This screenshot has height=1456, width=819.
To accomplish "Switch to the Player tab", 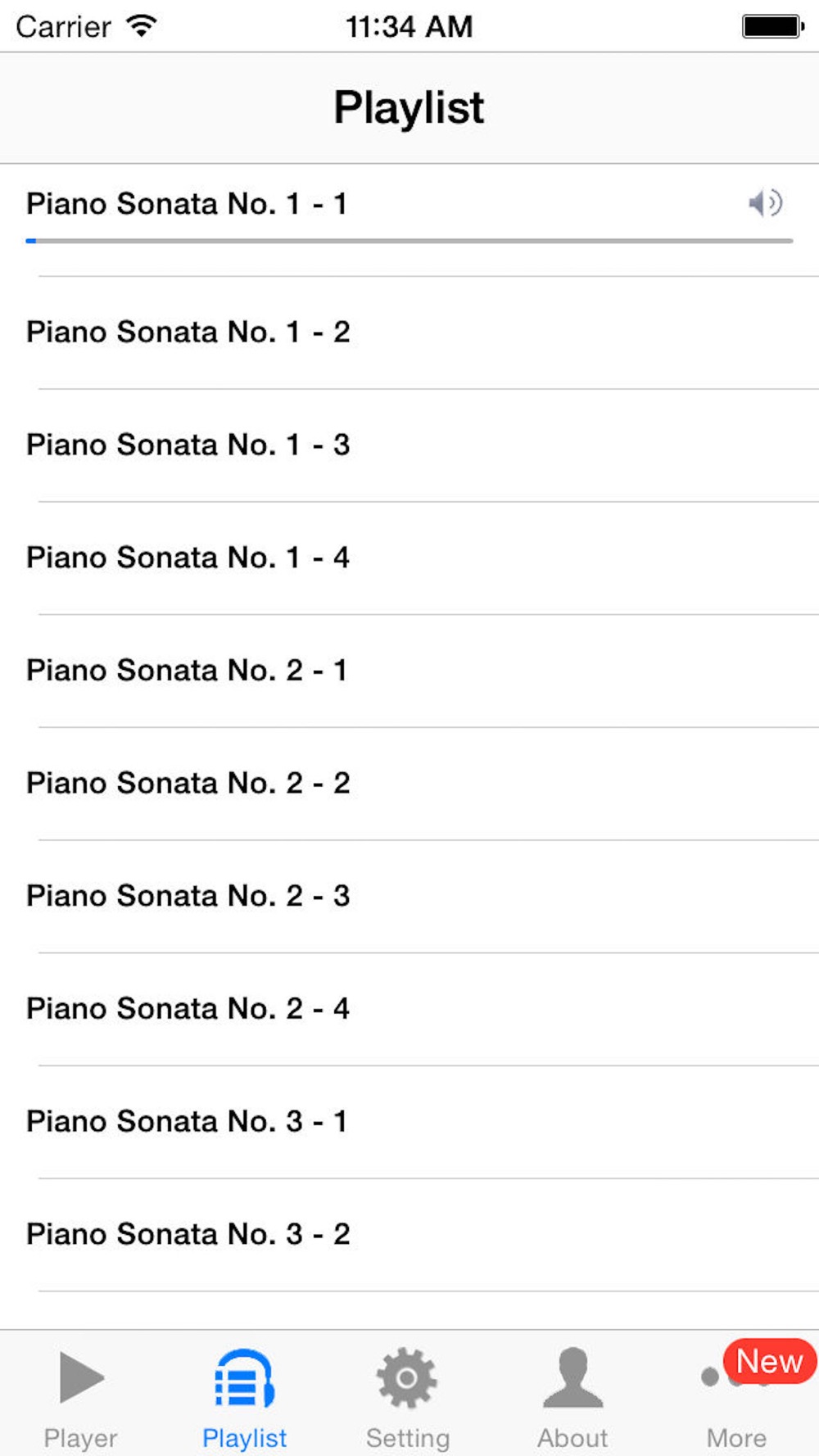I will pos(81,1394).
